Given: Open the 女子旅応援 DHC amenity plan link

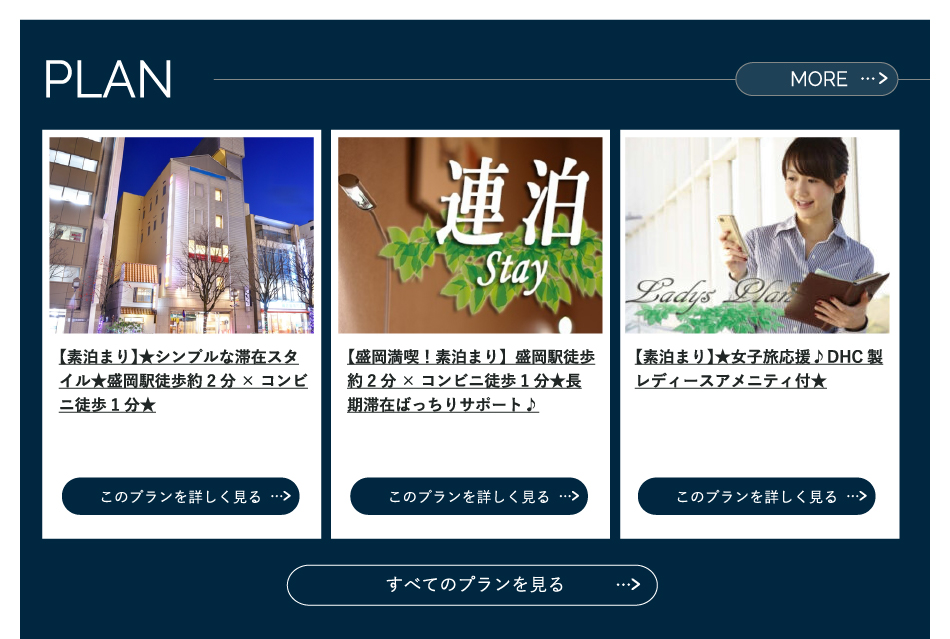Looking at the screenshot, I should pyautogui.click(x=758, y=369).
